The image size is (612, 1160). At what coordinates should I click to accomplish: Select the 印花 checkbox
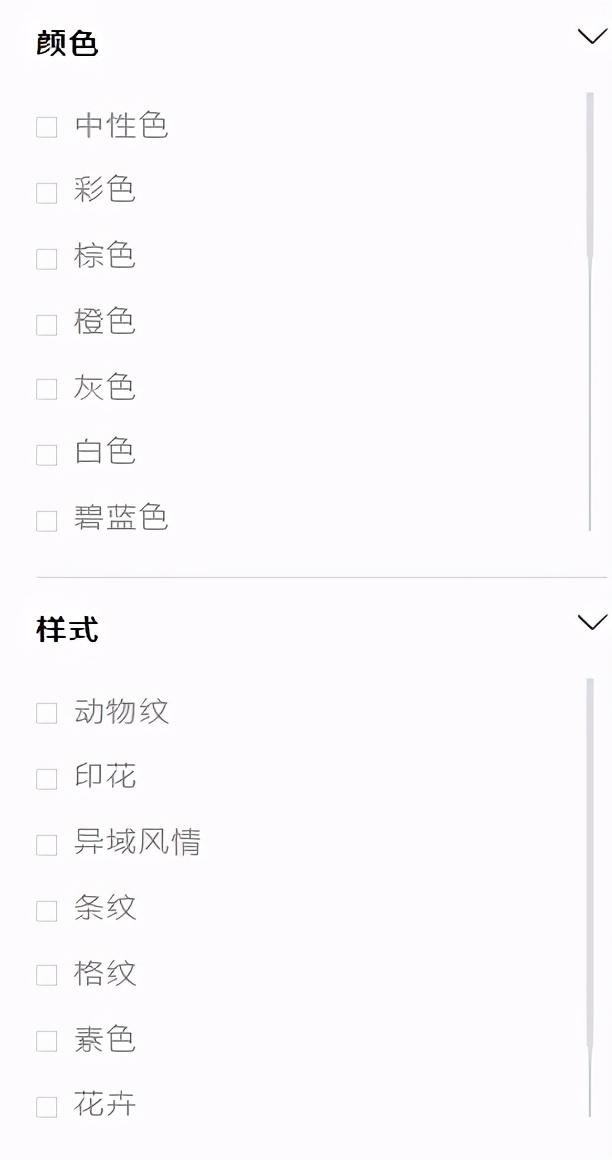(x=47, y=779)
